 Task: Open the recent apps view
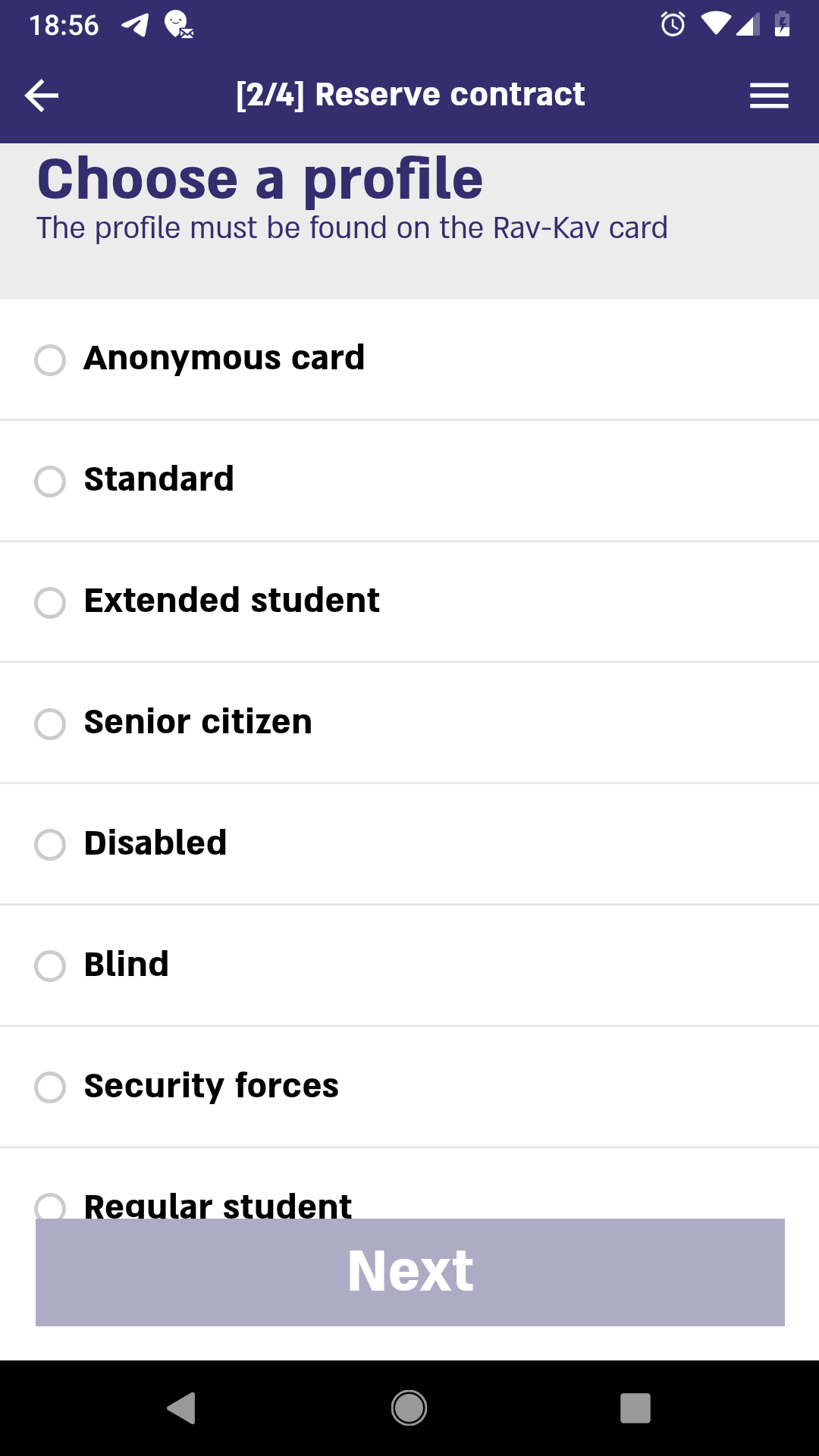click(x=635, y=1408)
